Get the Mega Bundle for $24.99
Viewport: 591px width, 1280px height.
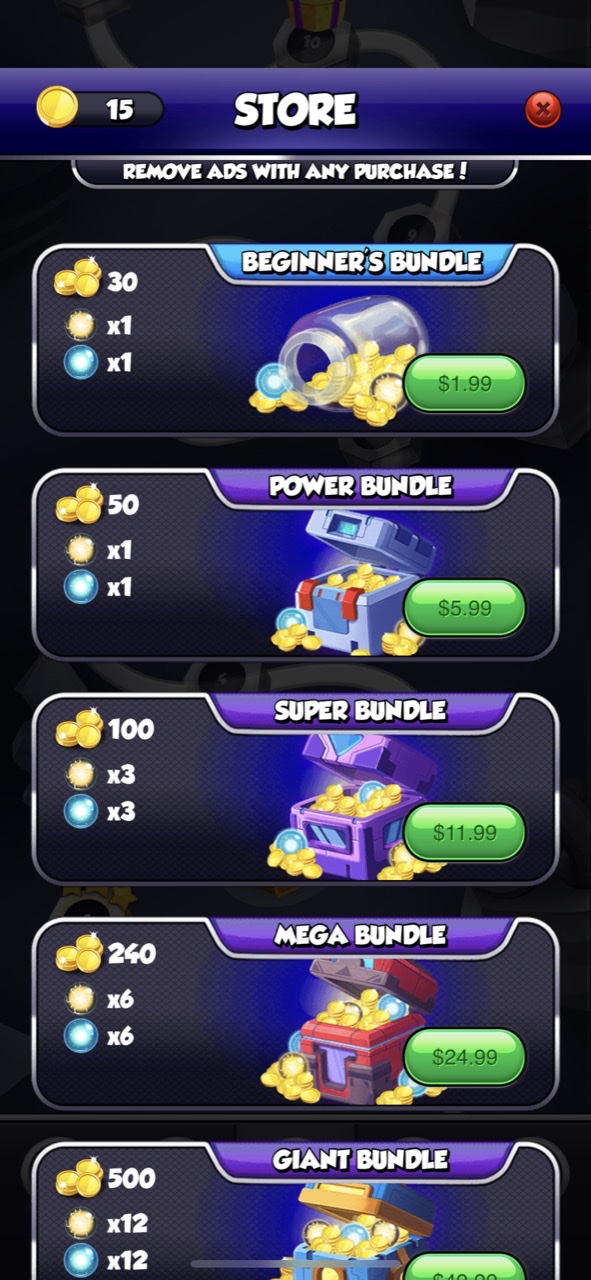click(x=465, y=1057)
